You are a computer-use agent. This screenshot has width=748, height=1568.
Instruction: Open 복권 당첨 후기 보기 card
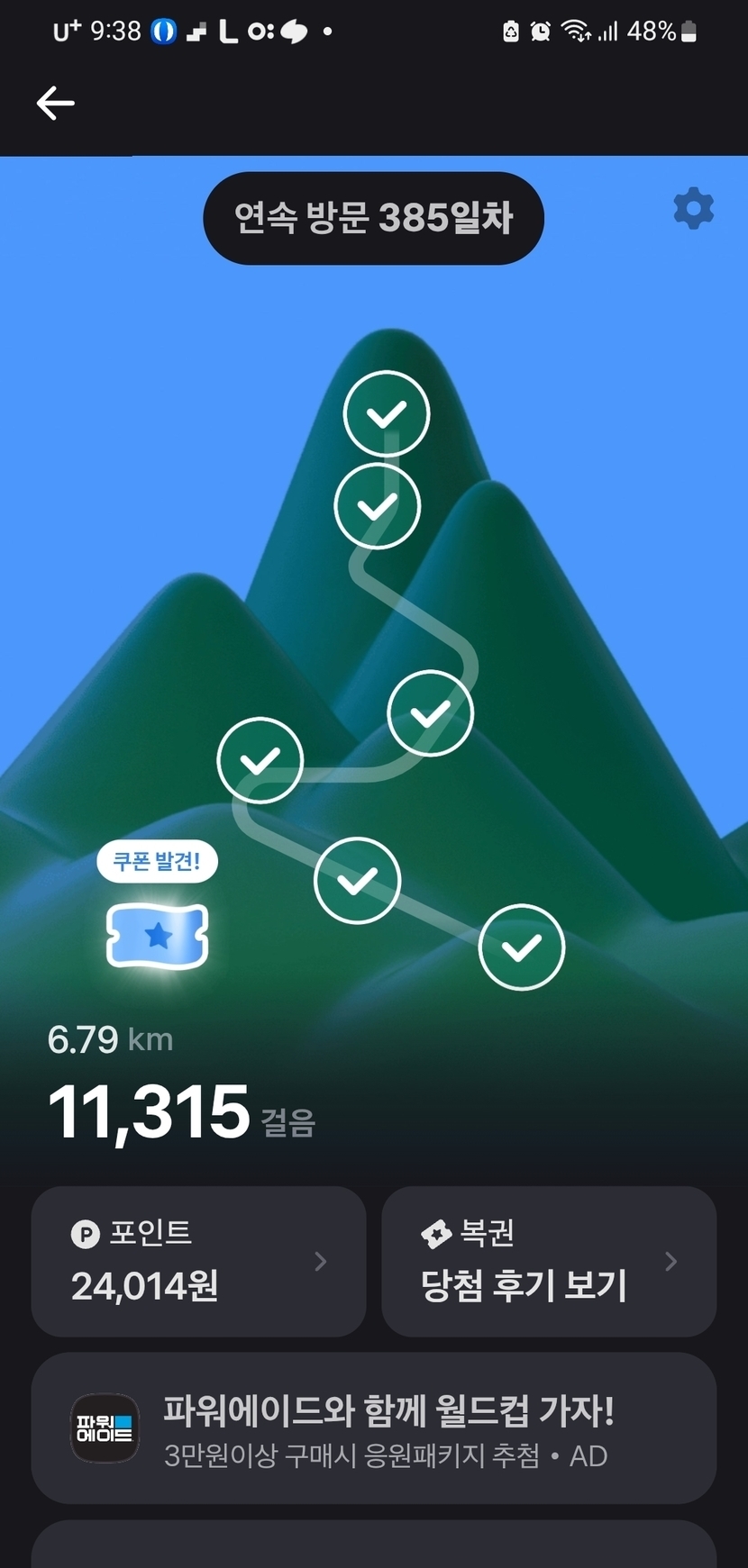548,1261
